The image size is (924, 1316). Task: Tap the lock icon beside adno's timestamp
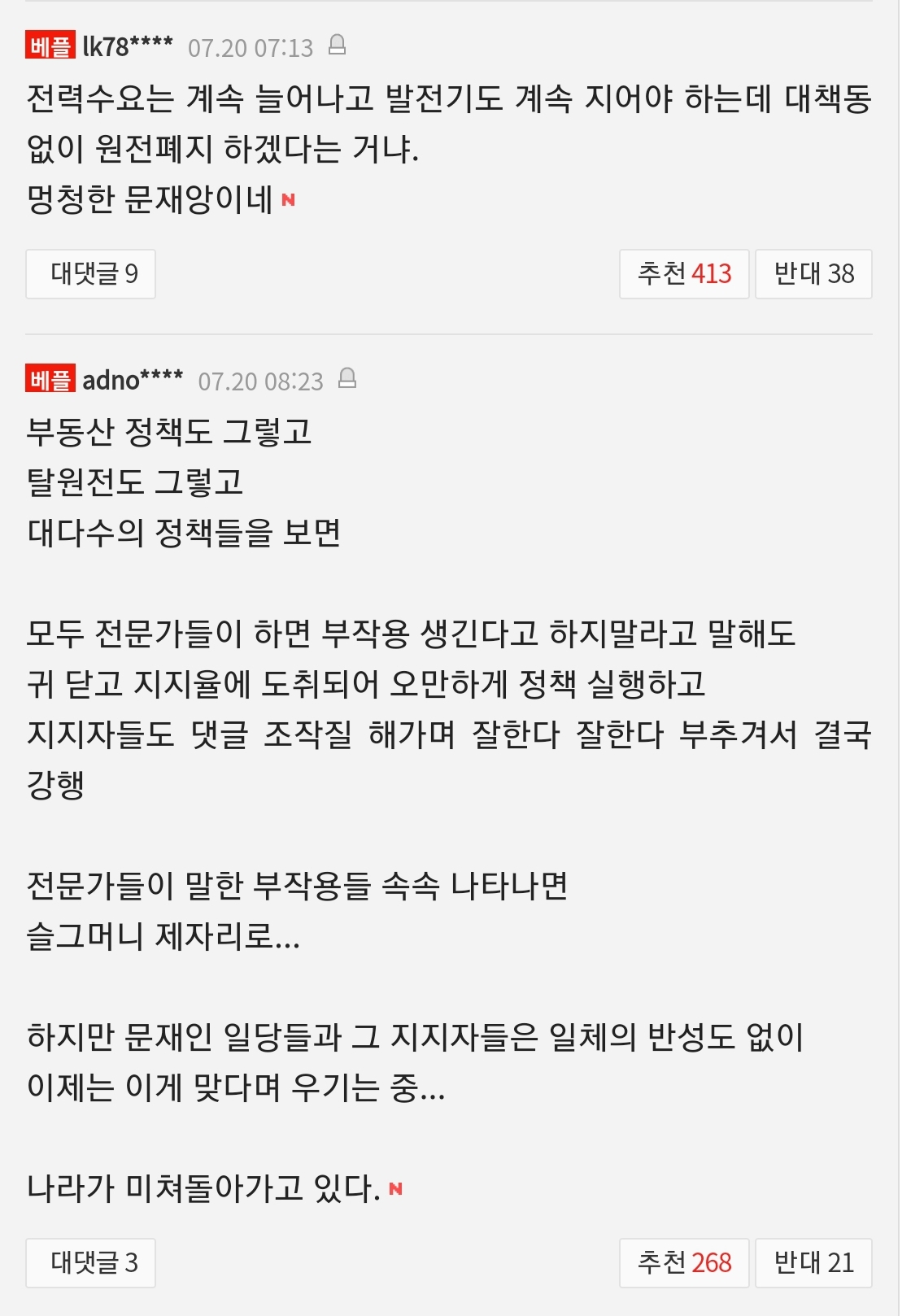tap(347, 378)
